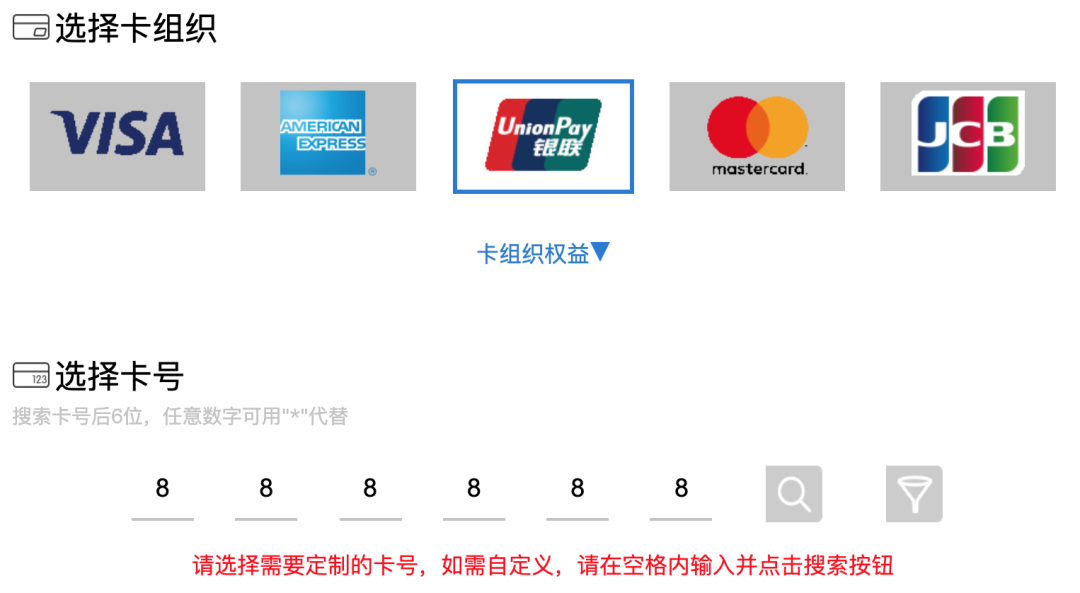Pick the UnionPay 银联 card option
Image resolution: width=1080 pixels, height=593 pixels.
(543, 136)
